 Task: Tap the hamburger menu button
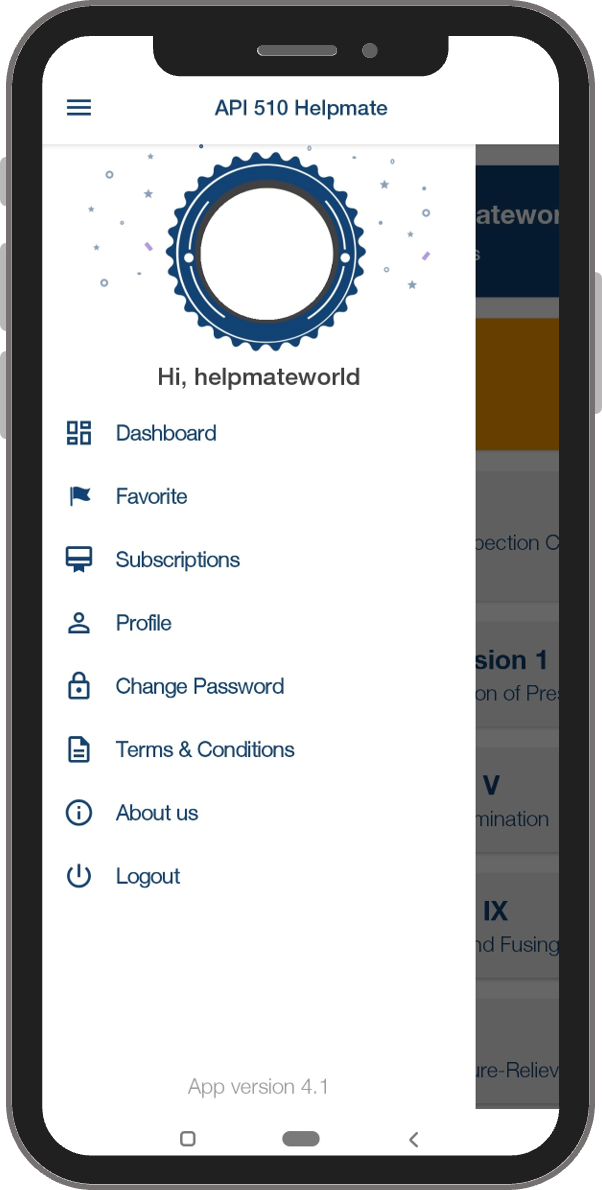pyautogui.click(x=79, y=108)
